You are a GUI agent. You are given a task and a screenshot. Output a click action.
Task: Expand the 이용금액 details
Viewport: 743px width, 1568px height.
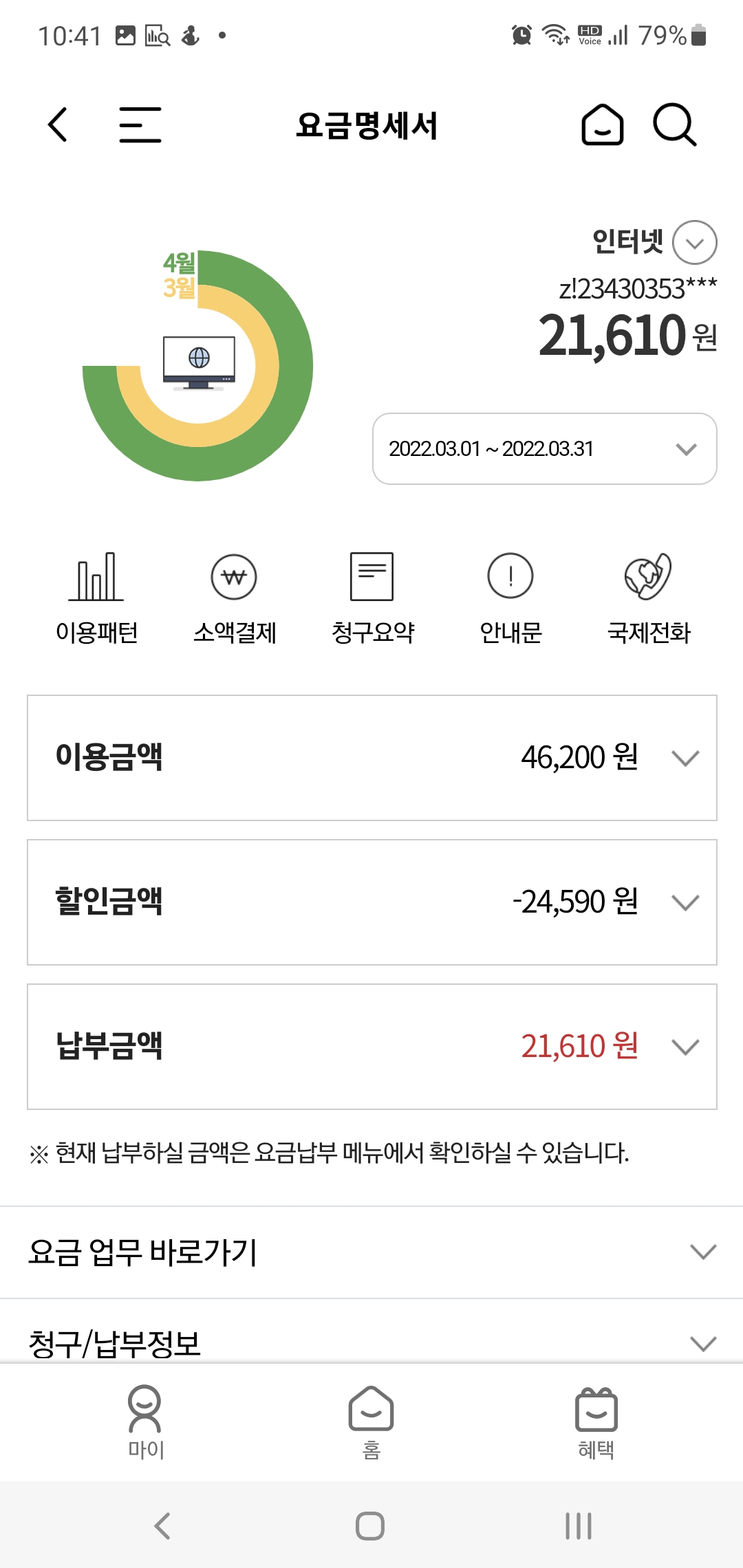(685, 758)
